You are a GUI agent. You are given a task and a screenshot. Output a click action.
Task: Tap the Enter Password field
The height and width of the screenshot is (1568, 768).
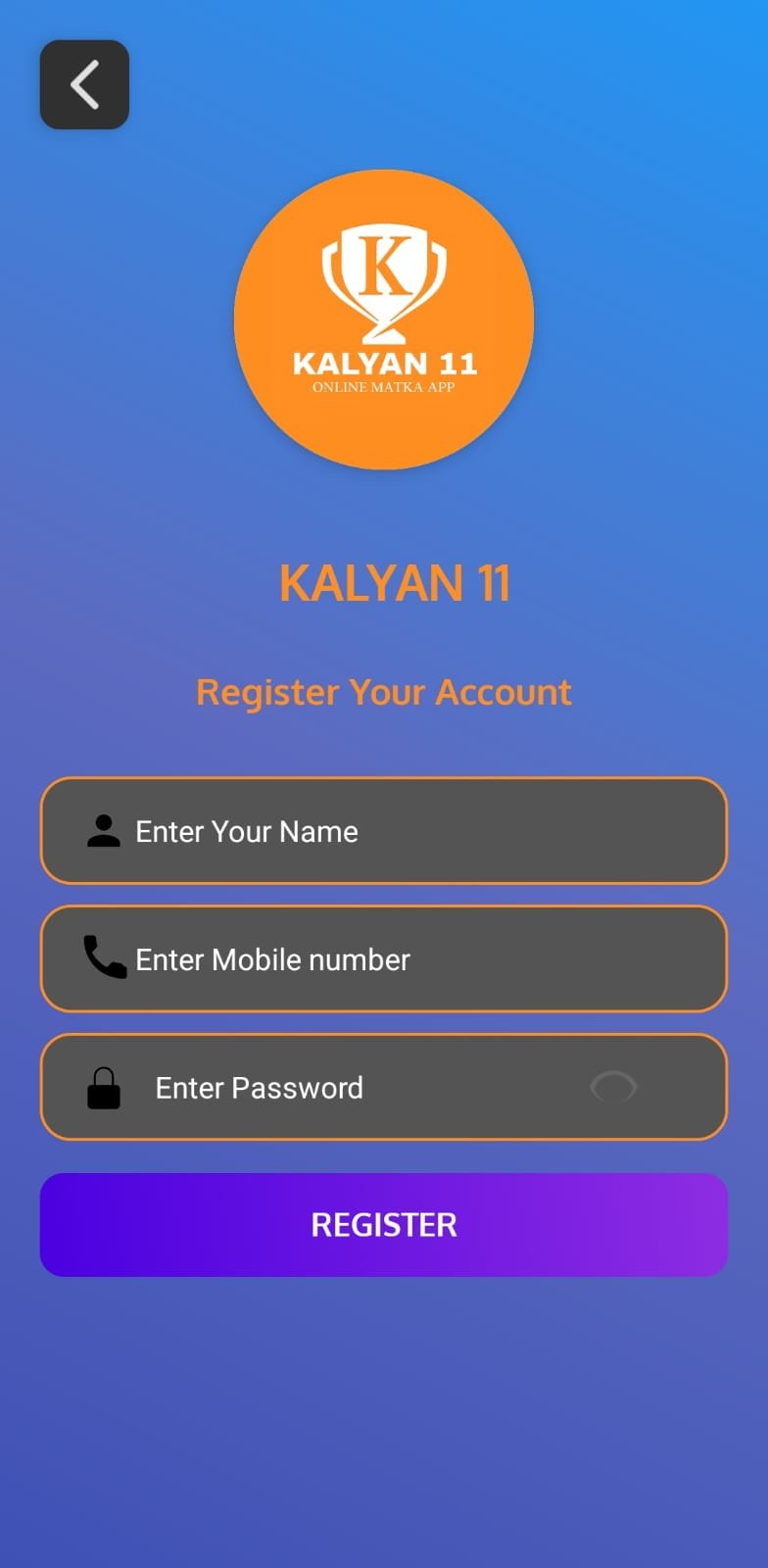click(x=353, y=1088)
